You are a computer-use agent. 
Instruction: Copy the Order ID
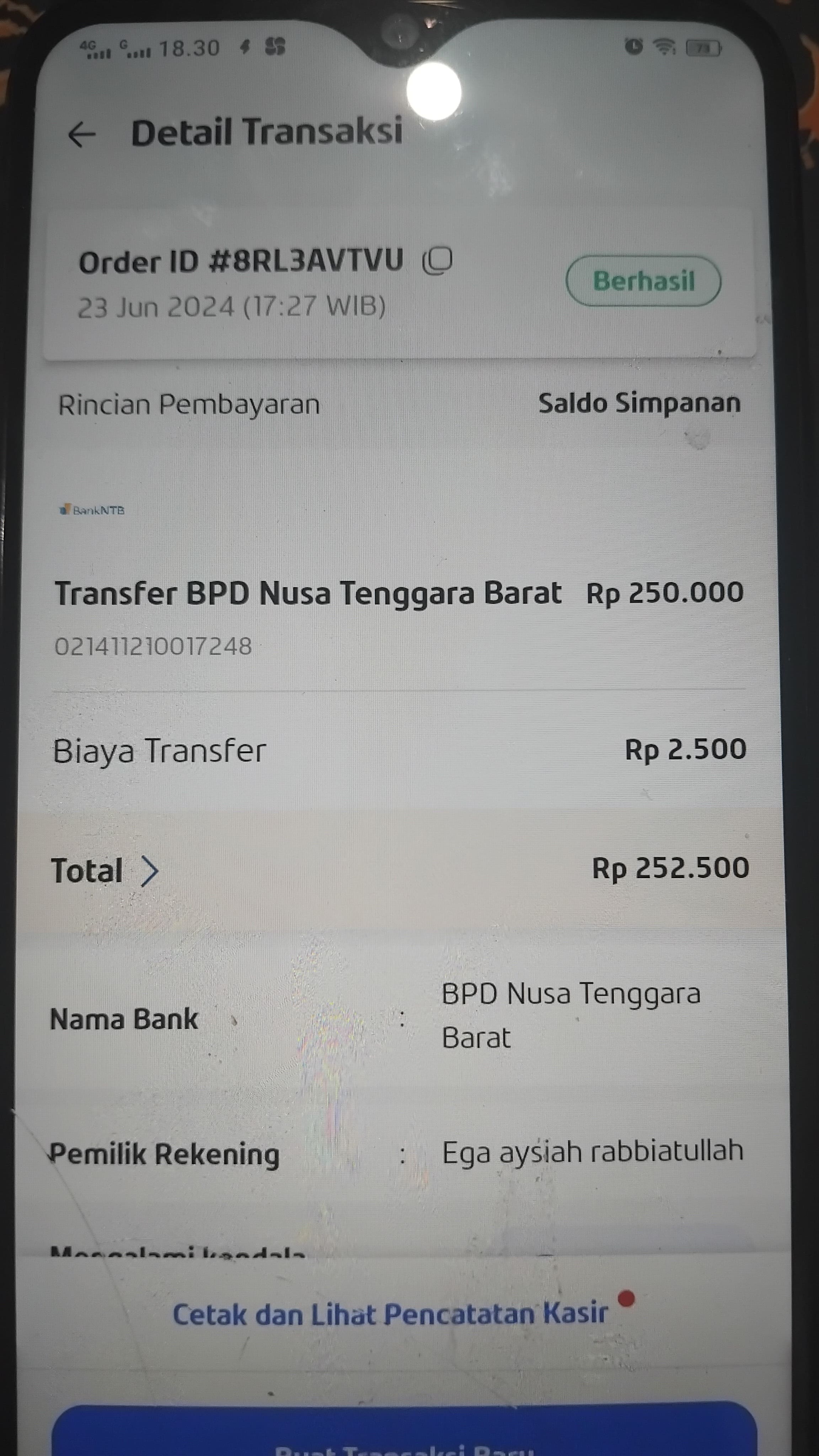point(438,261)
